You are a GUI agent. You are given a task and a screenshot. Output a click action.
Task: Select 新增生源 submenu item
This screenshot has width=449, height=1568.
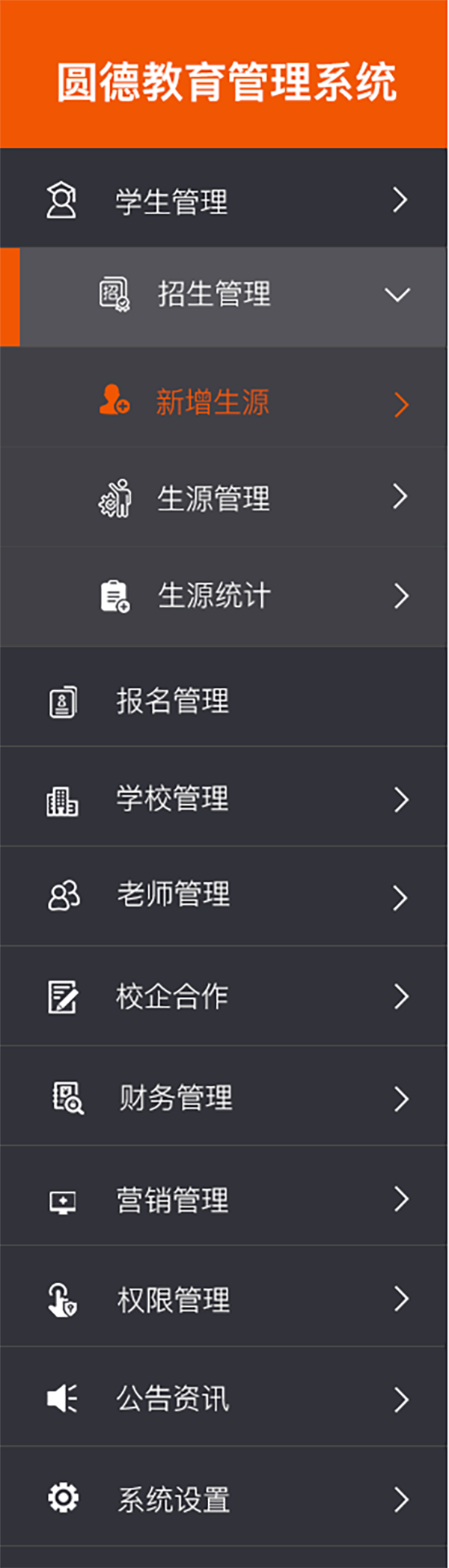(x=213, y=403)
